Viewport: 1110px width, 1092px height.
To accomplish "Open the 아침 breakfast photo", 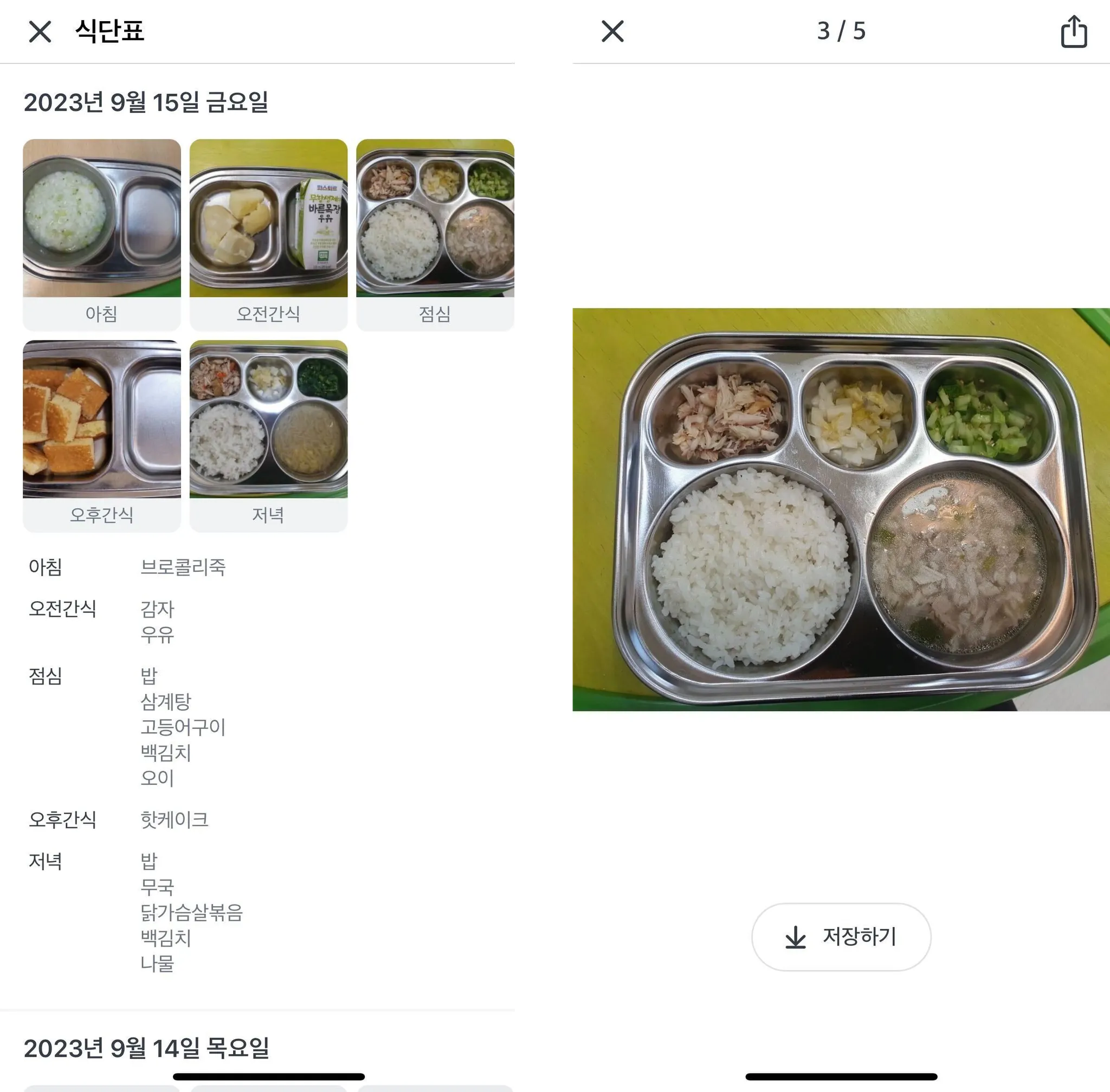I will 101,218.
